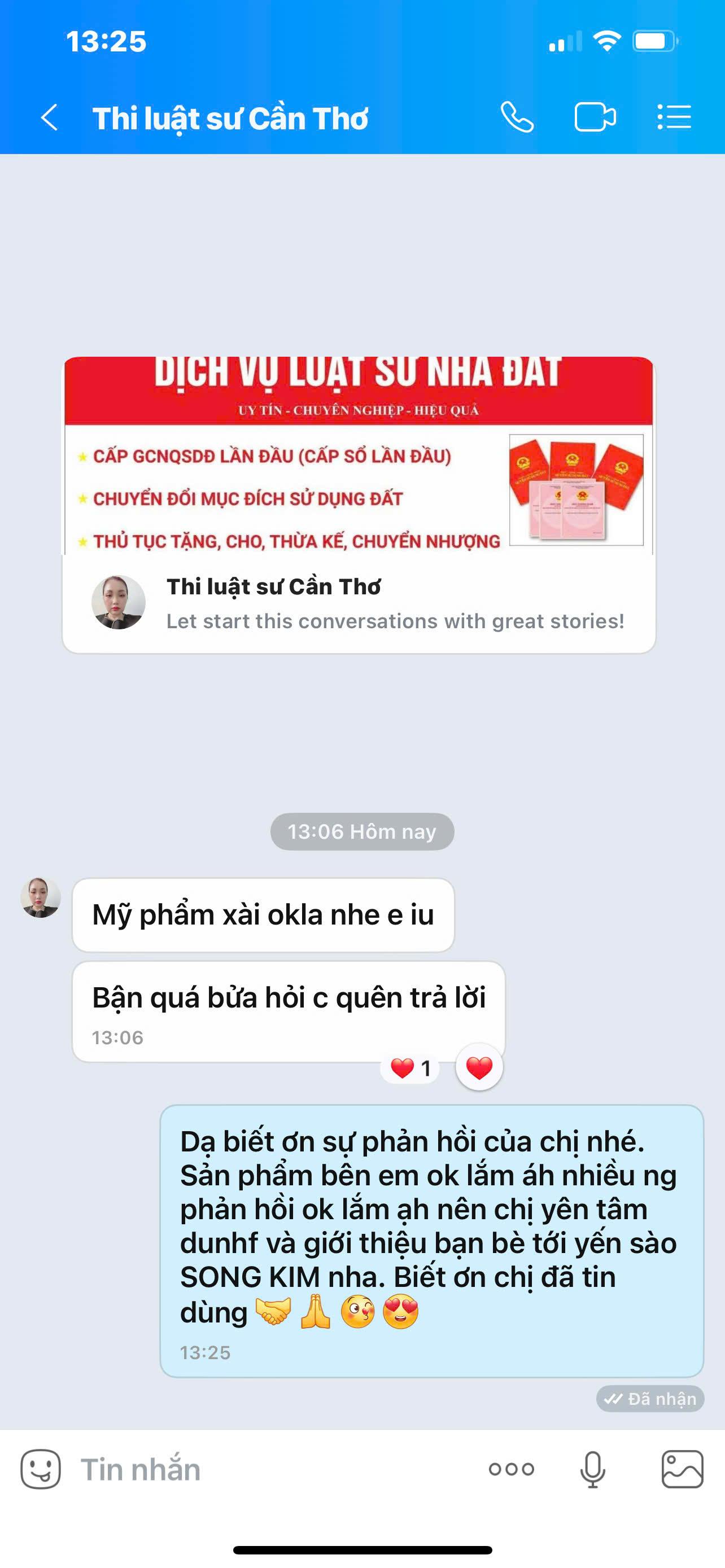Open the conversation options menu
This screenshot has height=1568, width=725.
click(674, 117)
